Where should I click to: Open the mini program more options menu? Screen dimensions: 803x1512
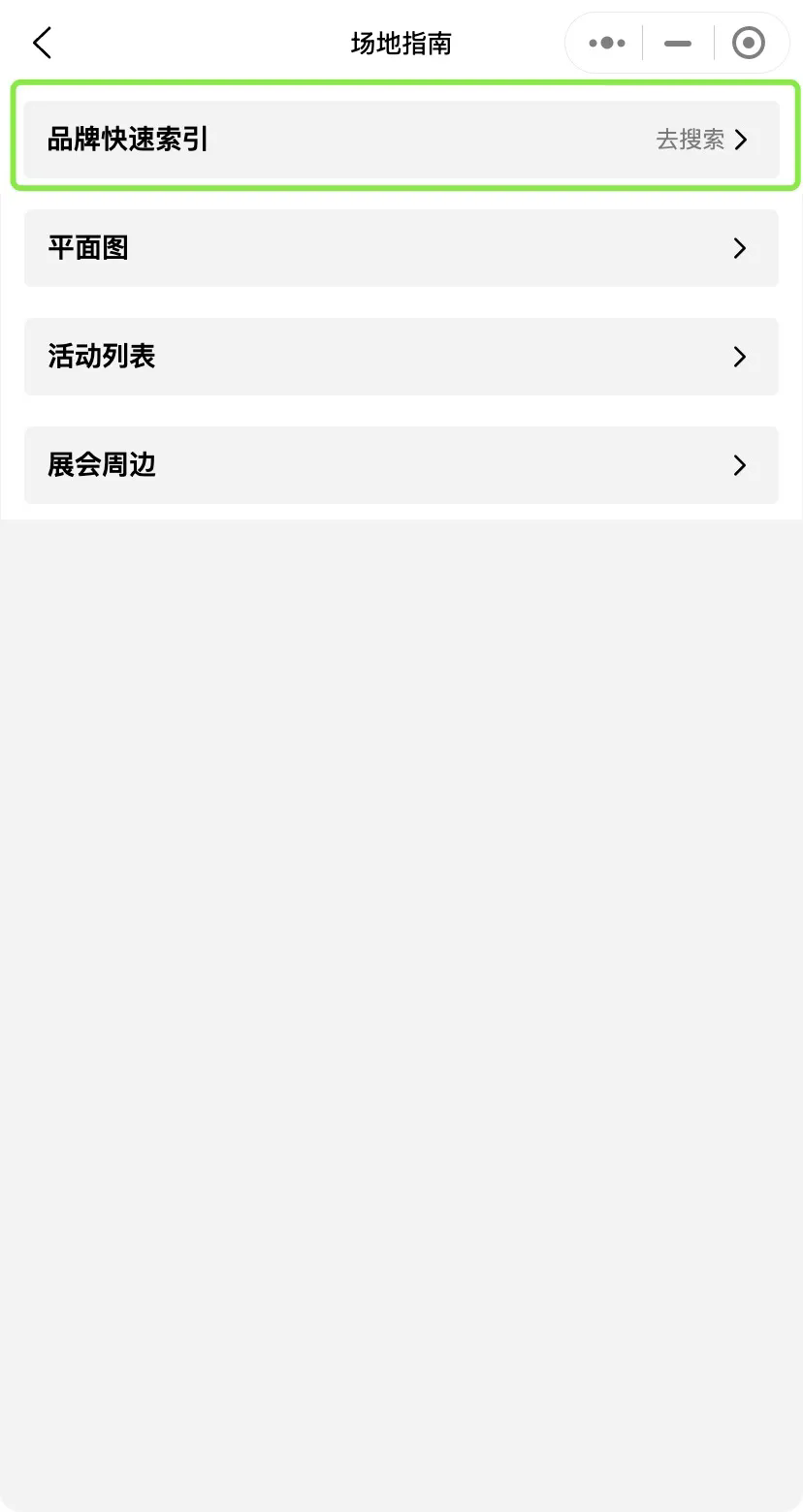tap(607, 44)
